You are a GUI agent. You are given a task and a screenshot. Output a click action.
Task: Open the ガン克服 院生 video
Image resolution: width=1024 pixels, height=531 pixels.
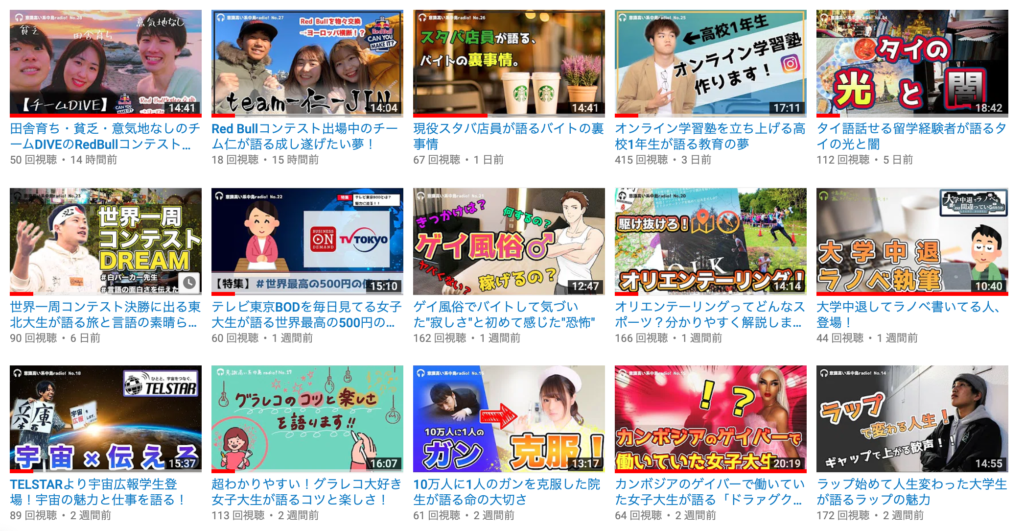click(x=508, y=418)
